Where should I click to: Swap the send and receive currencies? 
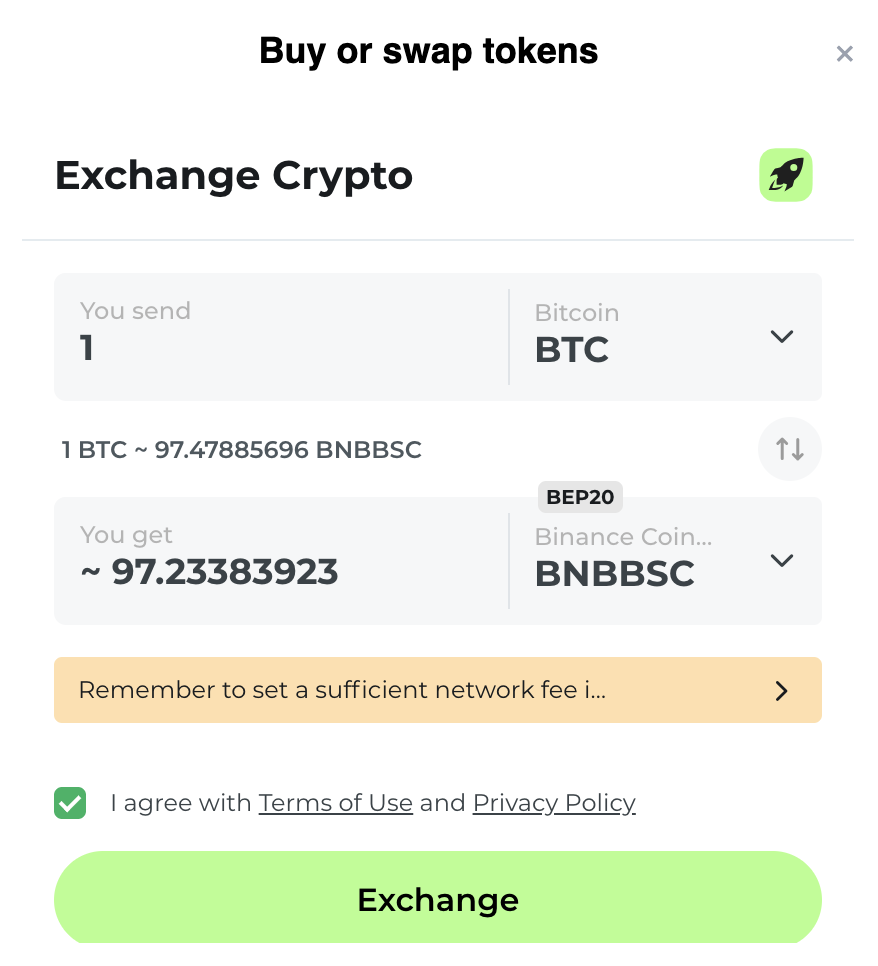point(789,449)
